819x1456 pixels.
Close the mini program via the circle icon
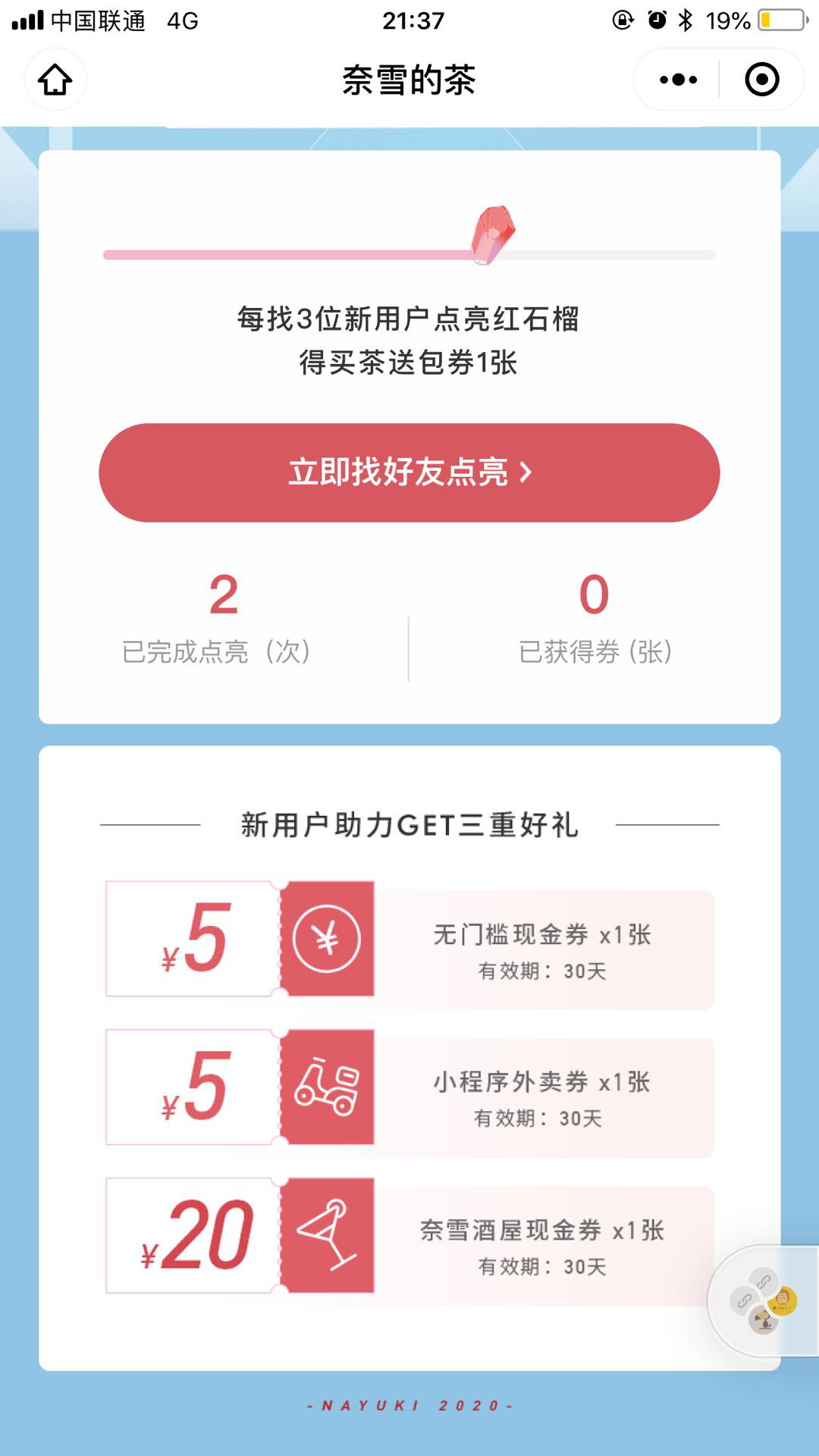click(761, 80)
